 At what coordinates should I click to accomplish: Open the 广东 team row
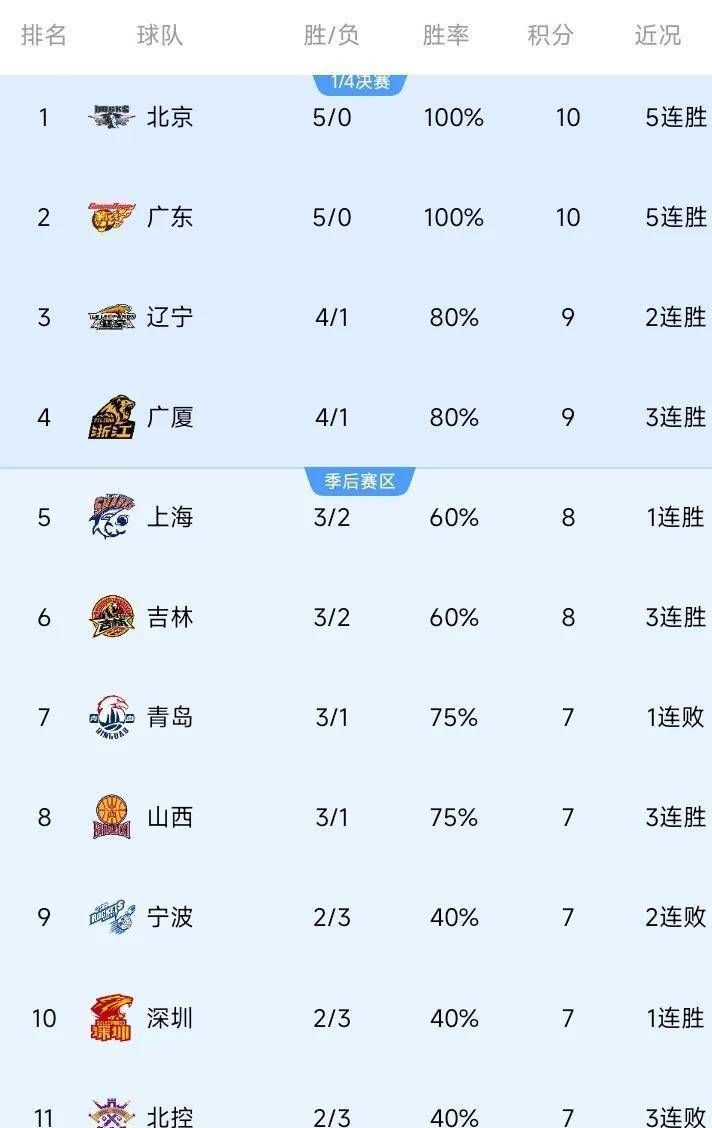(169, 217)
